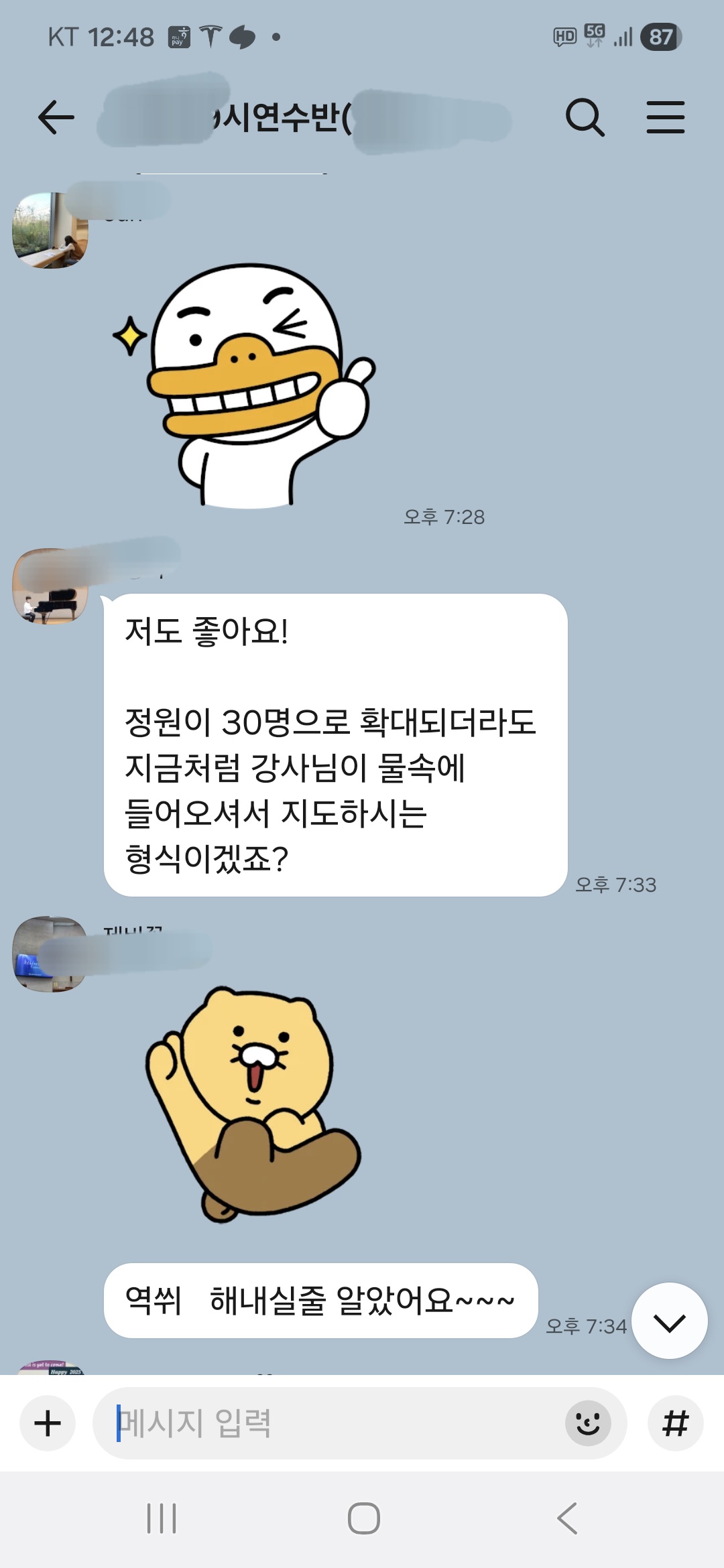Viewport: 724px width, 1568px height.
Task: Tap the hashtag search button
Action: [x=675, y=1423]
